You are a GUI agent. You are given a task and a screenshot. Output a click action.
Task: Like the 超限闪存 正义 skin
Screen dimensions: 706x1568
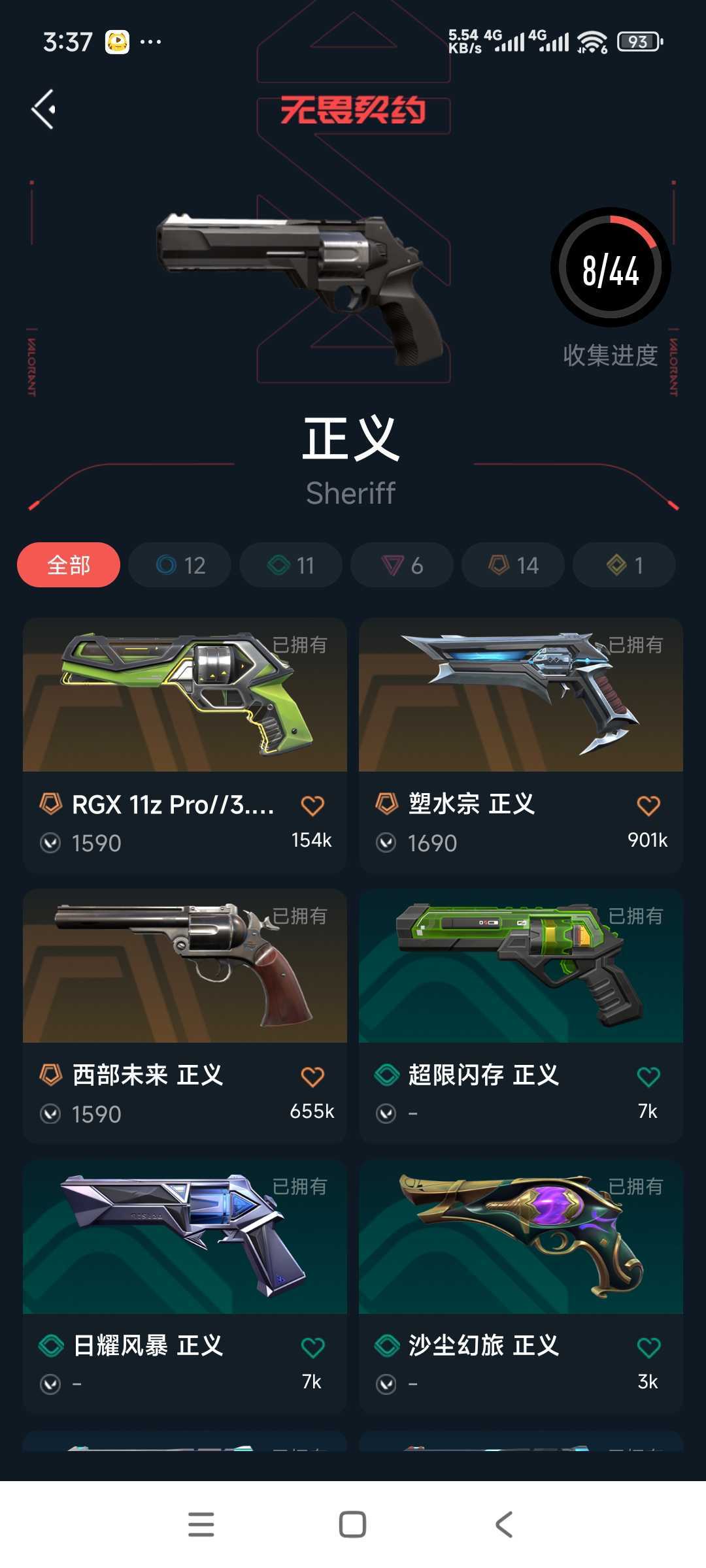click(x=648, y=1077)
